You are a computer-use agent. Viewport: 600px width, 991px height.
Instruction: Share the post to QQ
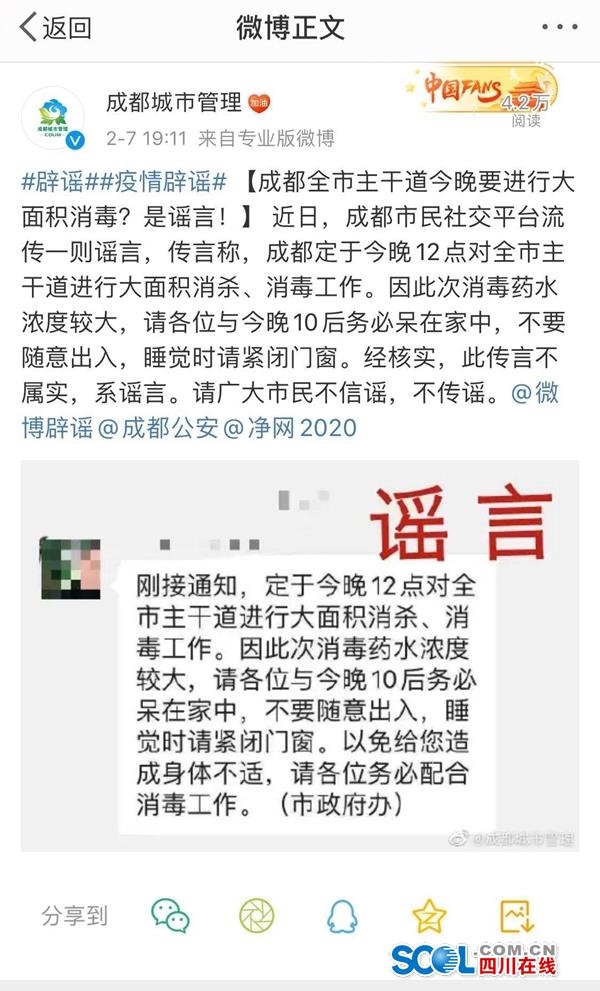tap(342, 914)
